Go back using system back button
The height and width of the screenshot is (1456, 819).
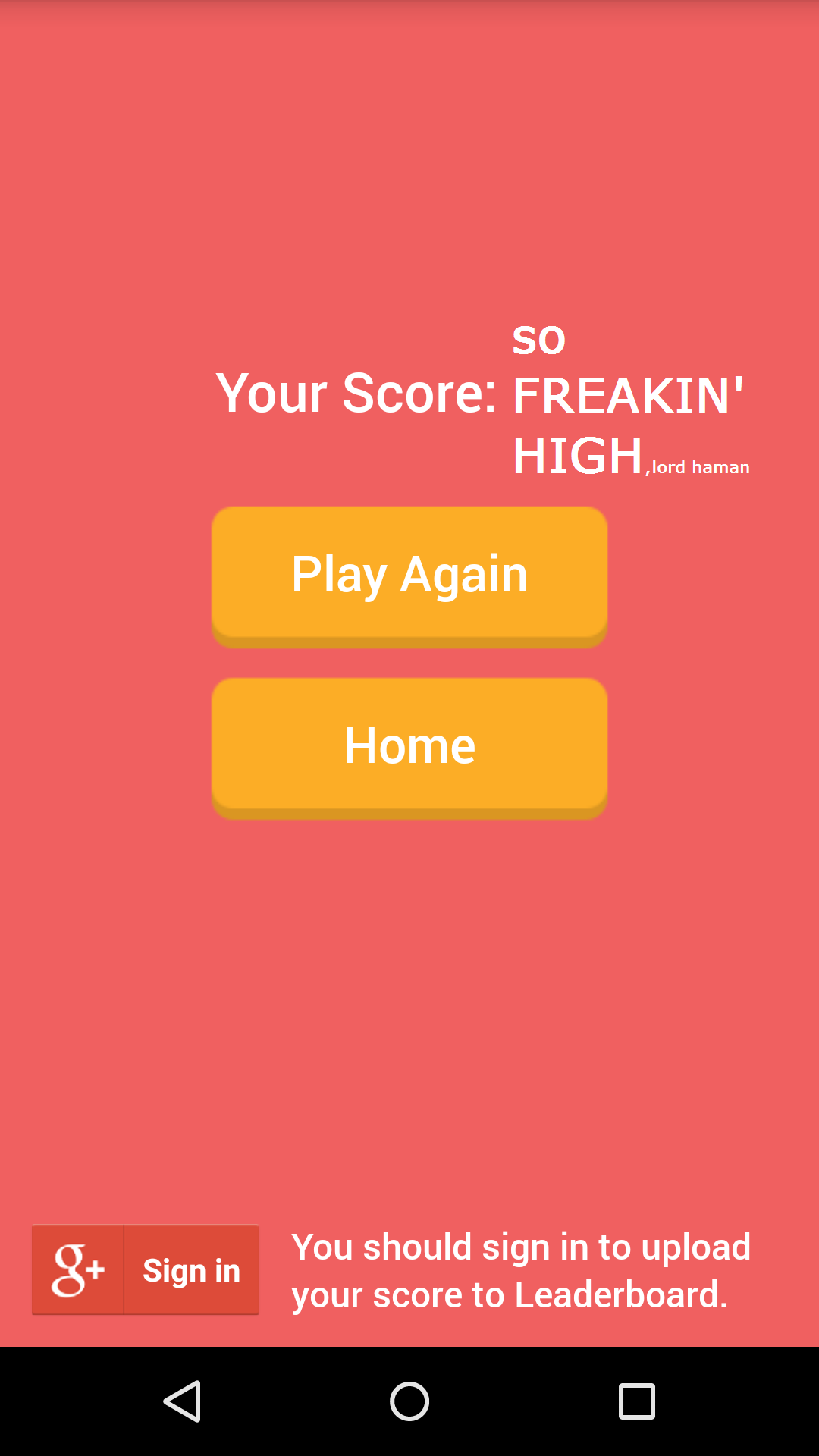coord(182,1401)
